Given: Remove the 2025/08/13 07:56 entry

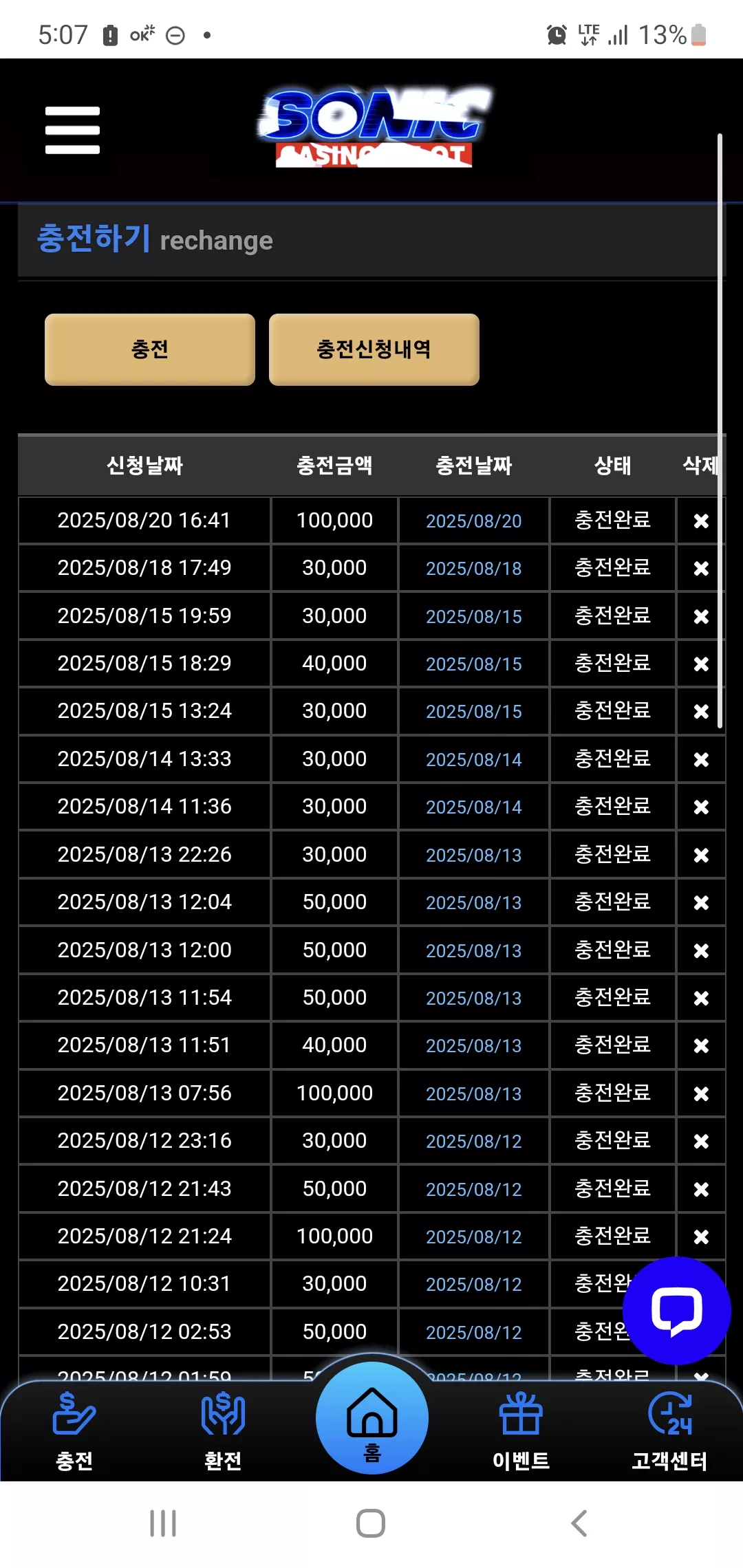Looking at the screenshot, I should pyautogui.click(x=701, y=1093).
